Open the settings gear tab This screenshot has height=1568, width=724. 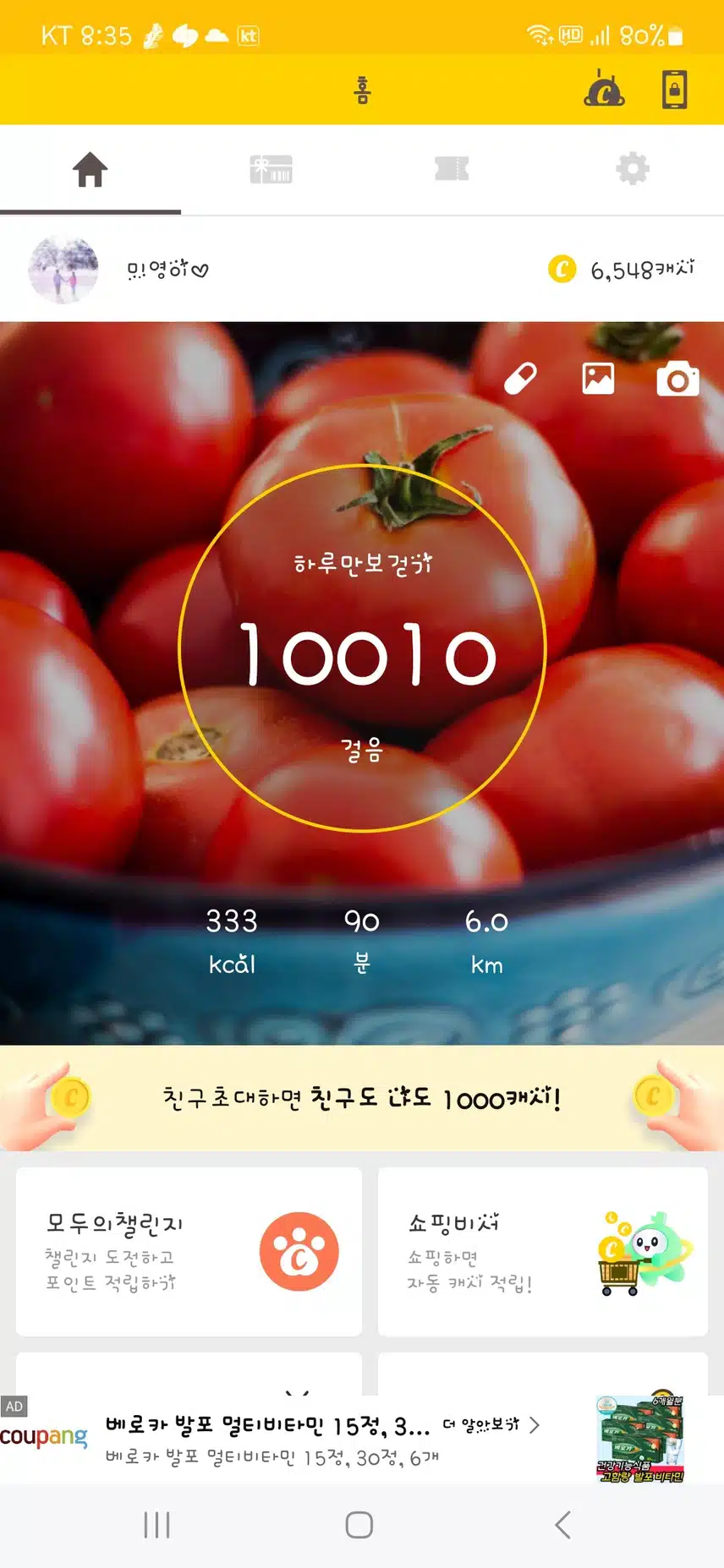coord(633,170)
